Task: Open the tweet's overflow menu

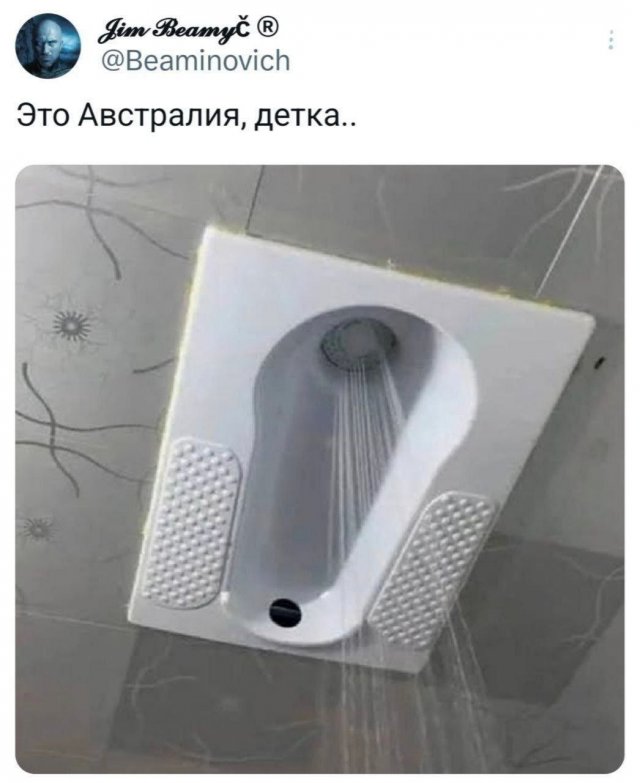Action: click(610, 40)
